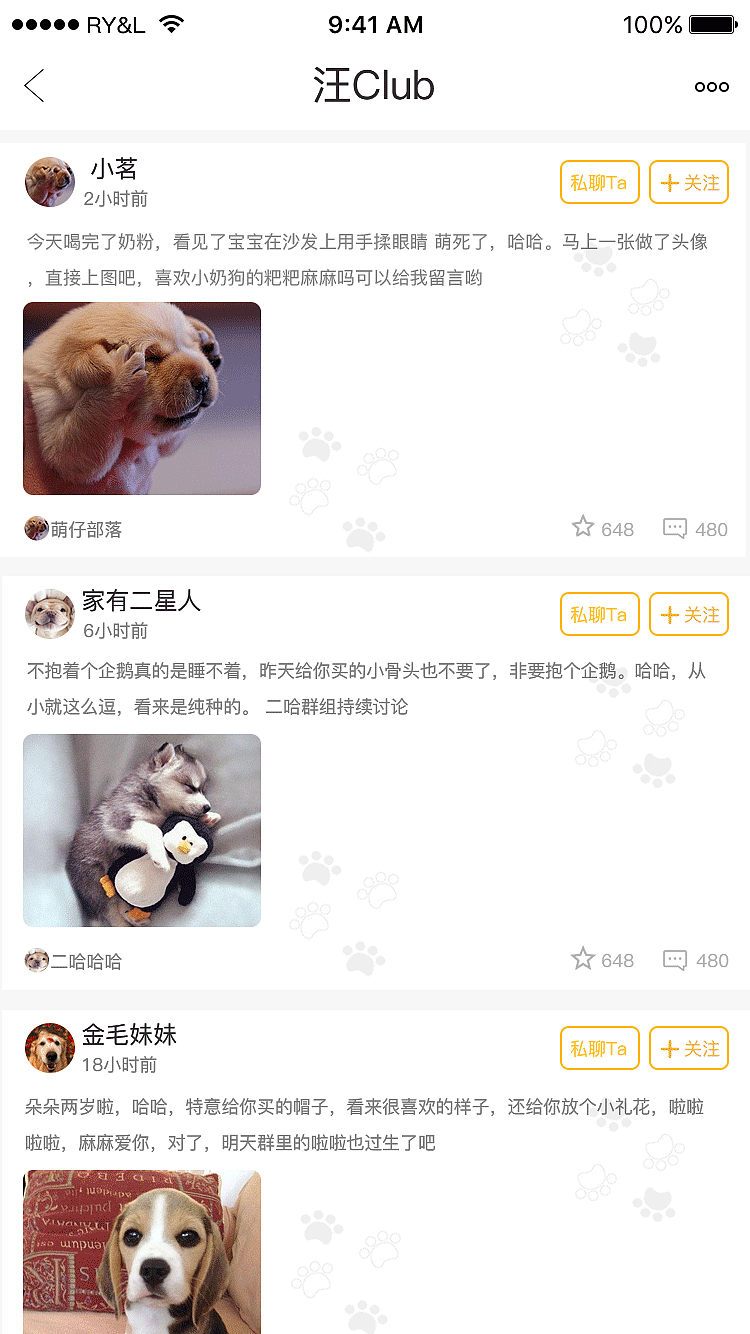This screenshot has width=750, height=1334.
Task: Open the battery indicator
Action: (x=712, y=24)
